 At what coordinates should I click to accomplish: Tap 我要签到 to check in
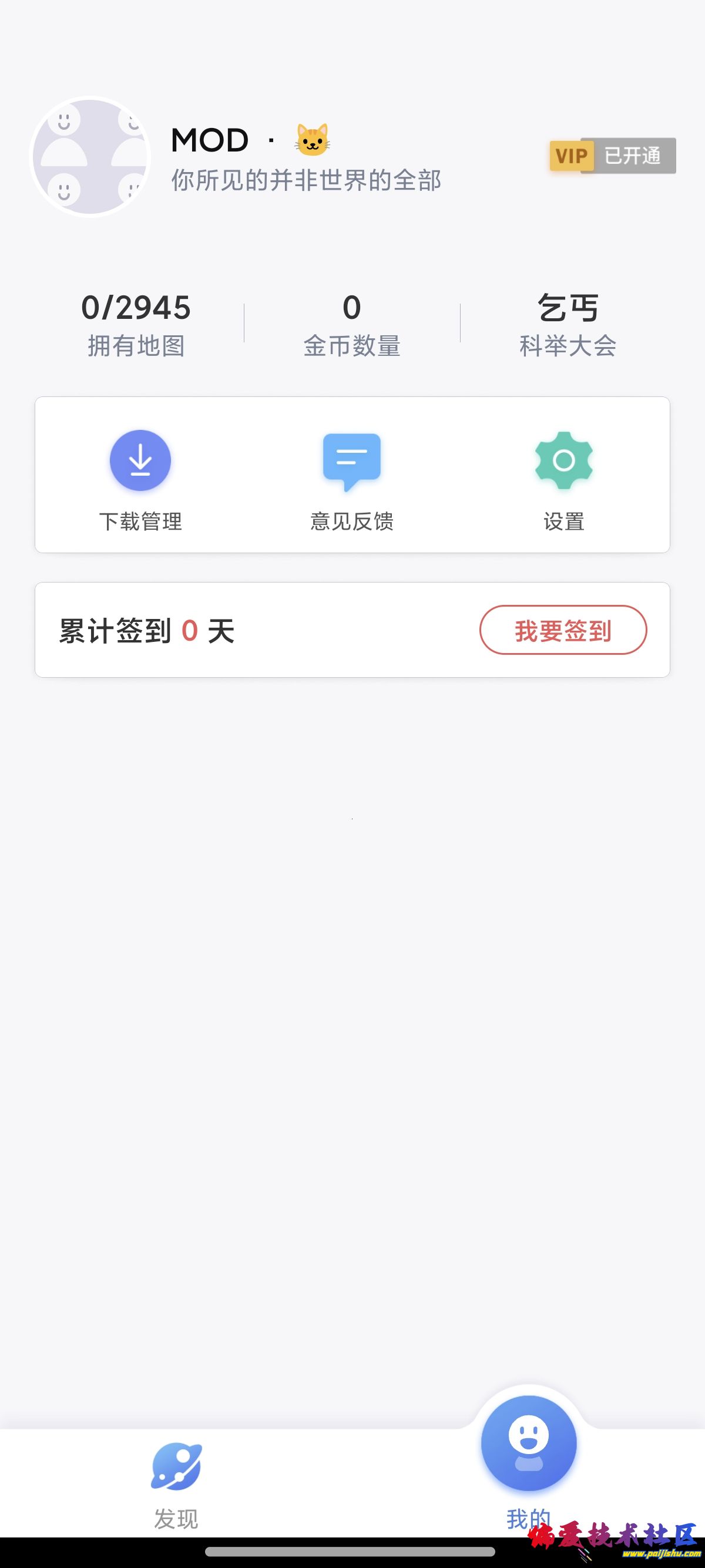(x=563, y=630)
